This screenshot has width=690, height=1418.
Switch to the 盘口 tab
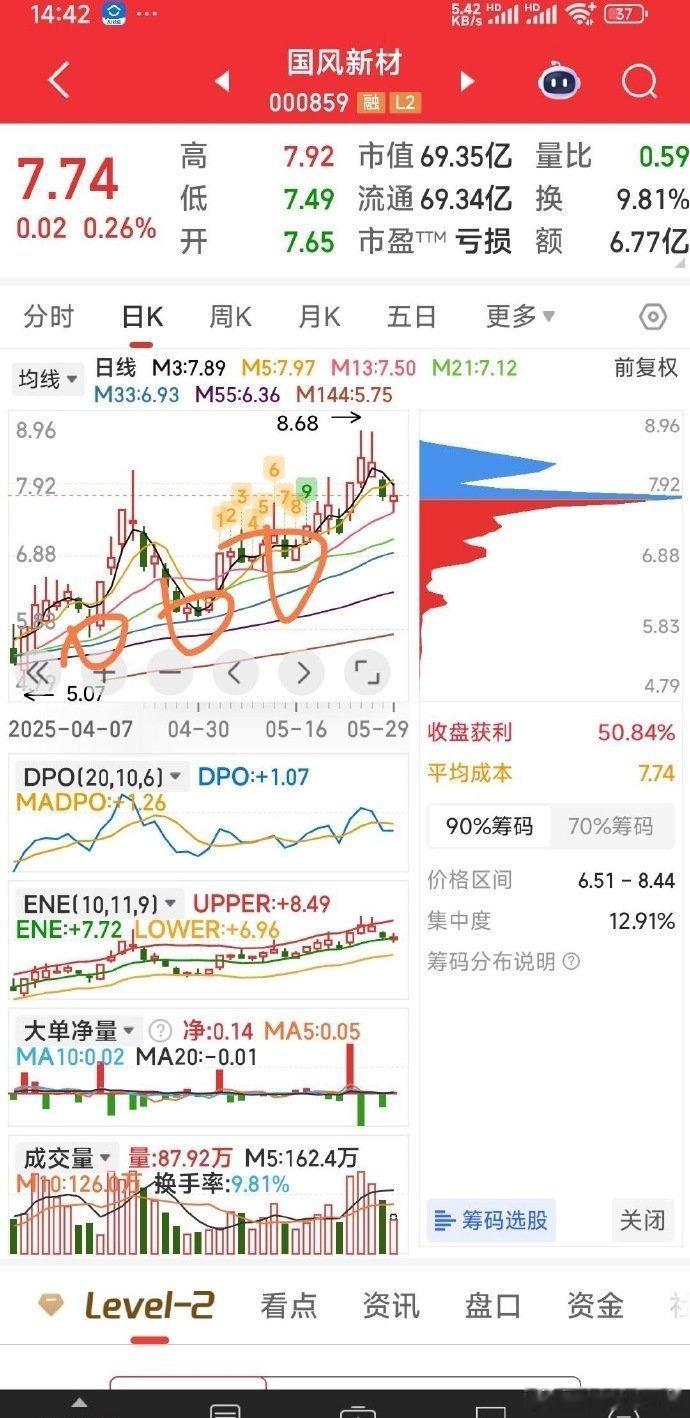tap(493, 1305)
